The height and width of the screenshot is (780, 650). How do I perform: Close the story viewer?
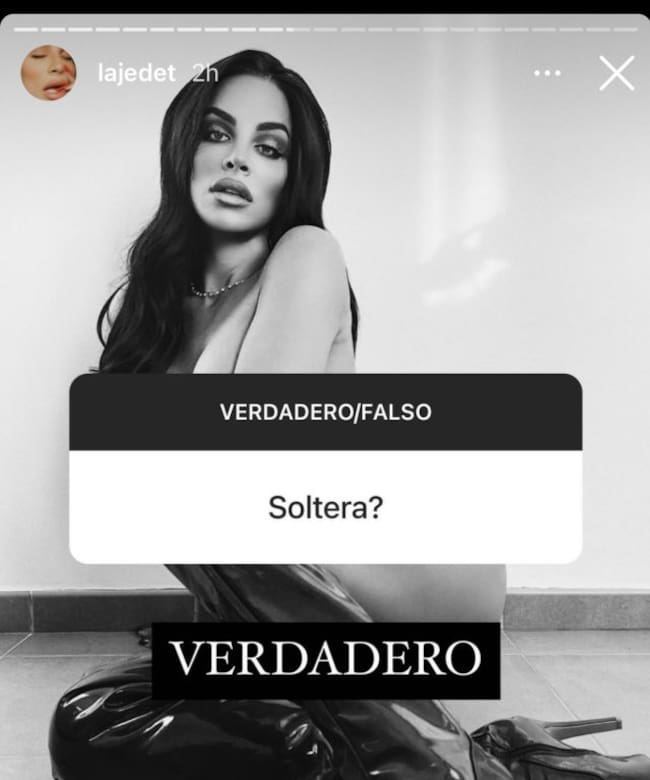point(616,73)
